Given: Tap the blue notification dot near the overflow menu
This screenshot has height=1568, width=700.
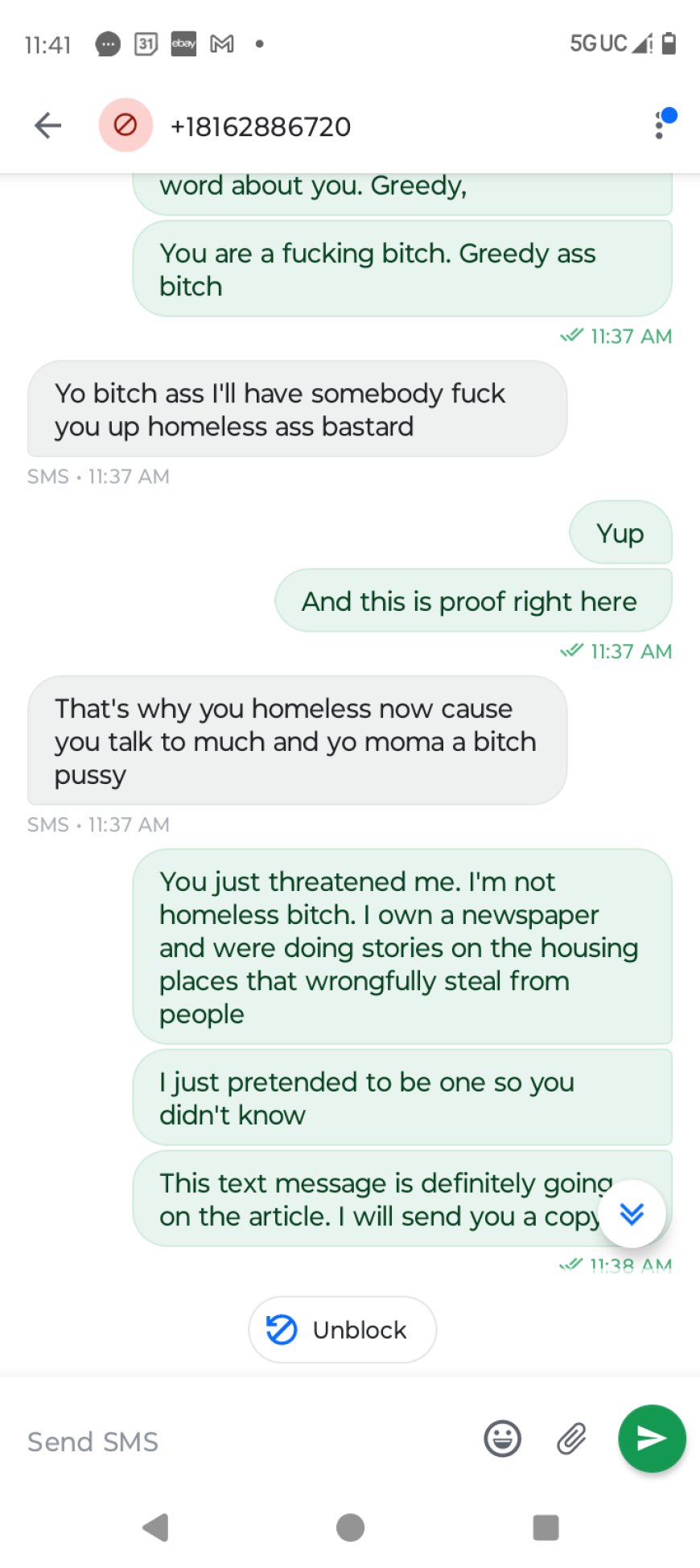Looking at the screenshot, I should [x=670, y=113].
